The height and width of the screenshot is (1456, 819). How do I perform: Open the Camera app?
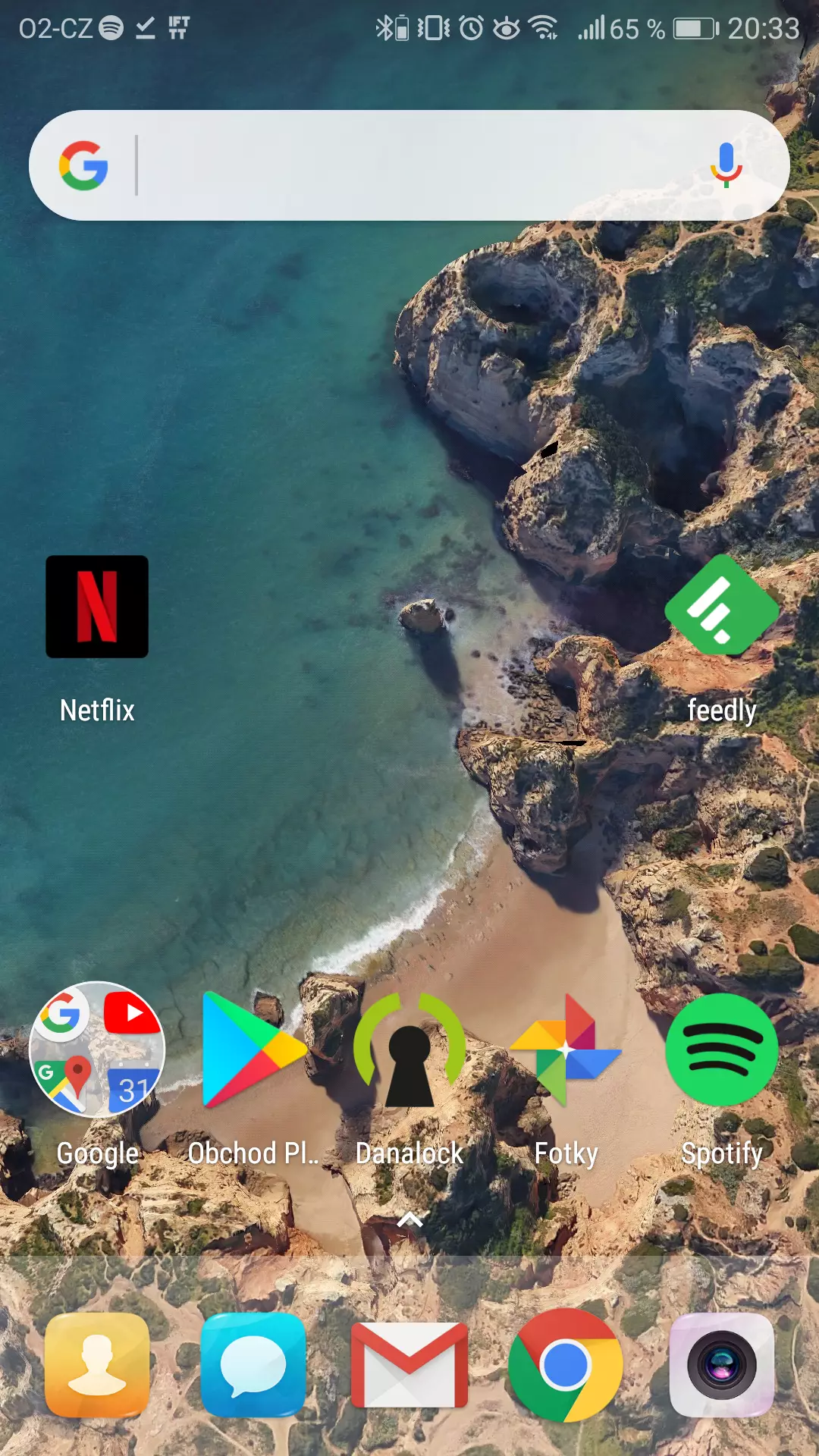point(722,1365)
